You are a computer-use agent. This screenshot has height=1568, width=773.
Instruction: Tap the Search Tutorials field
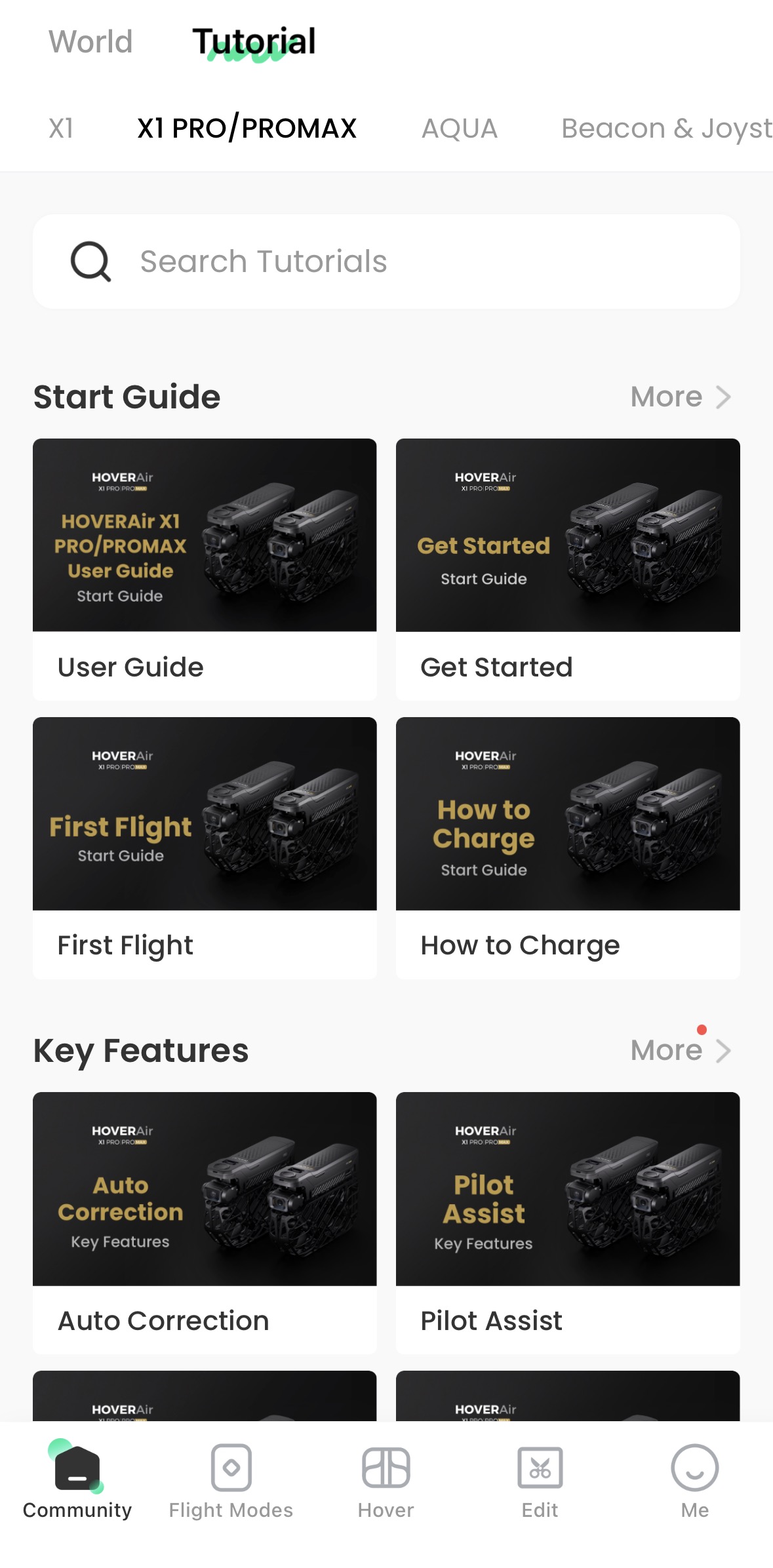pos(386,262)
